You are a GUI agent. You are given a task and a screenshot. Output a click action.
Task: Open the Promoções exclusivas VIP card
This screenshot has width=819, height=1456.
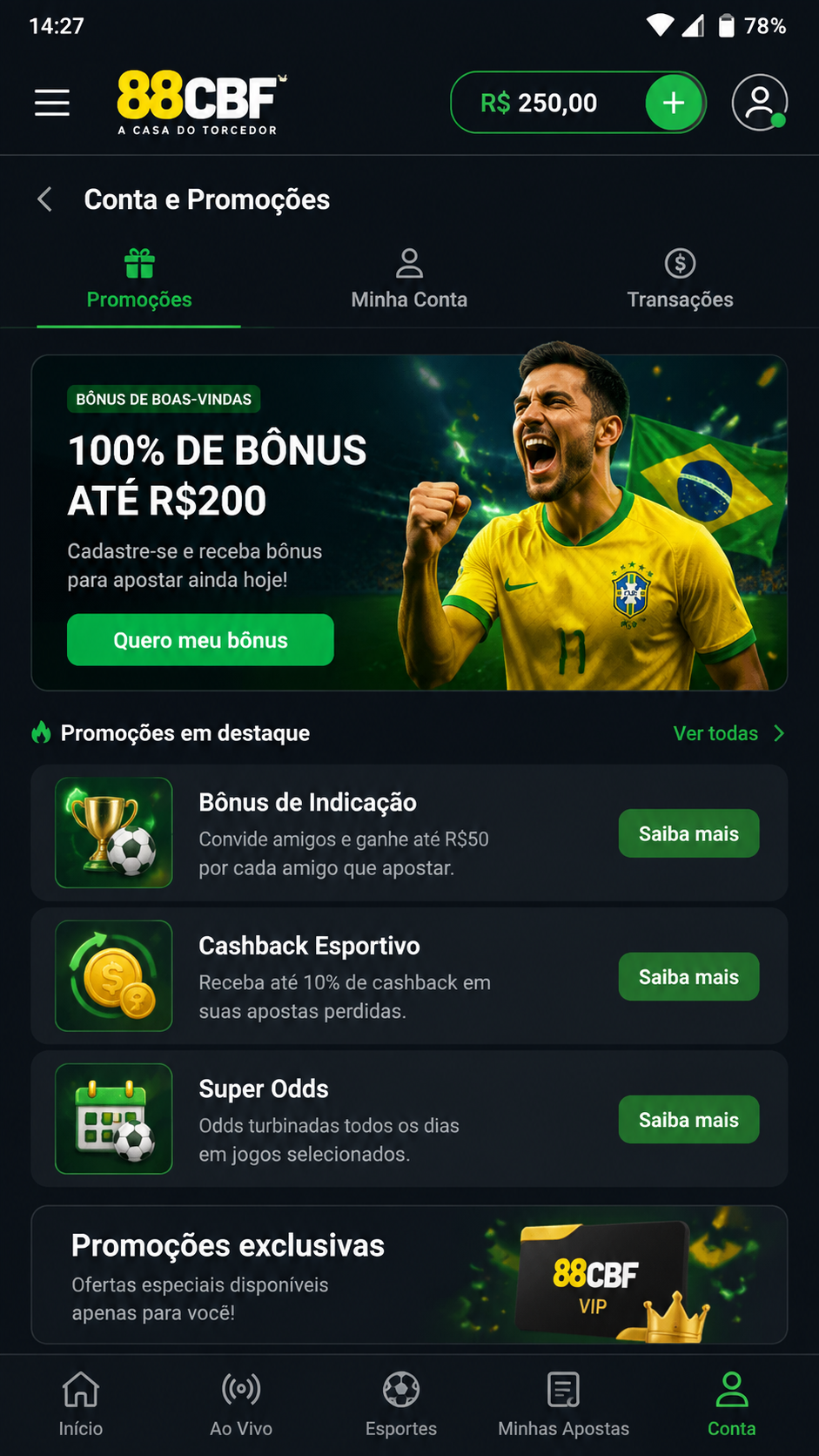pos(409,1275)
